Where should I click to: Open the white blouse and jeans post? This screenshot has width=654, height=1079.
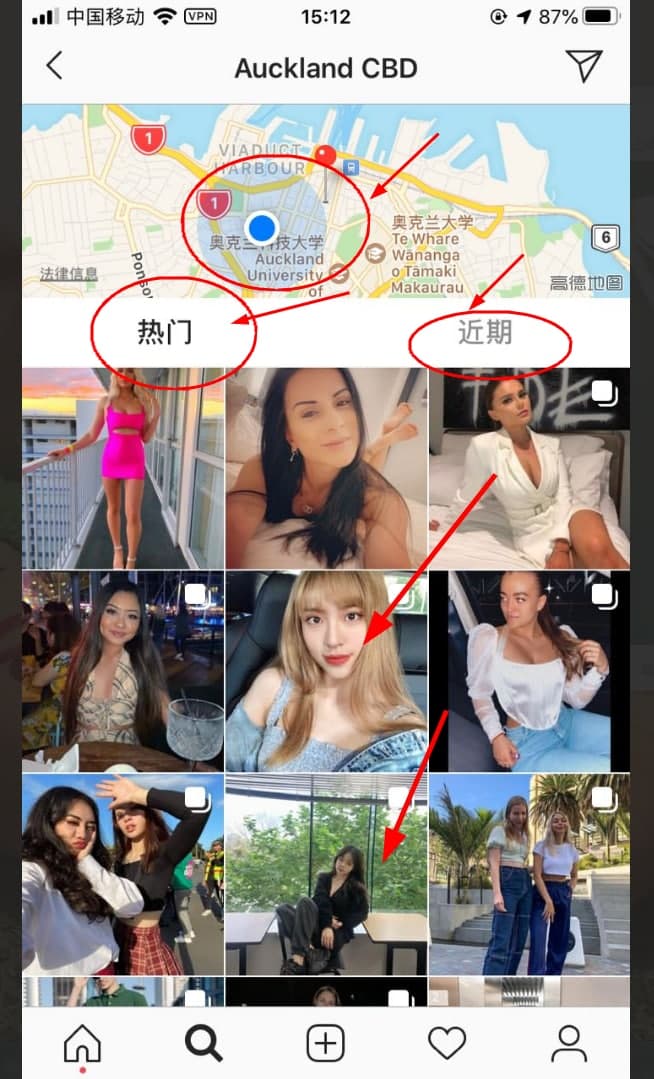point(529,671)
